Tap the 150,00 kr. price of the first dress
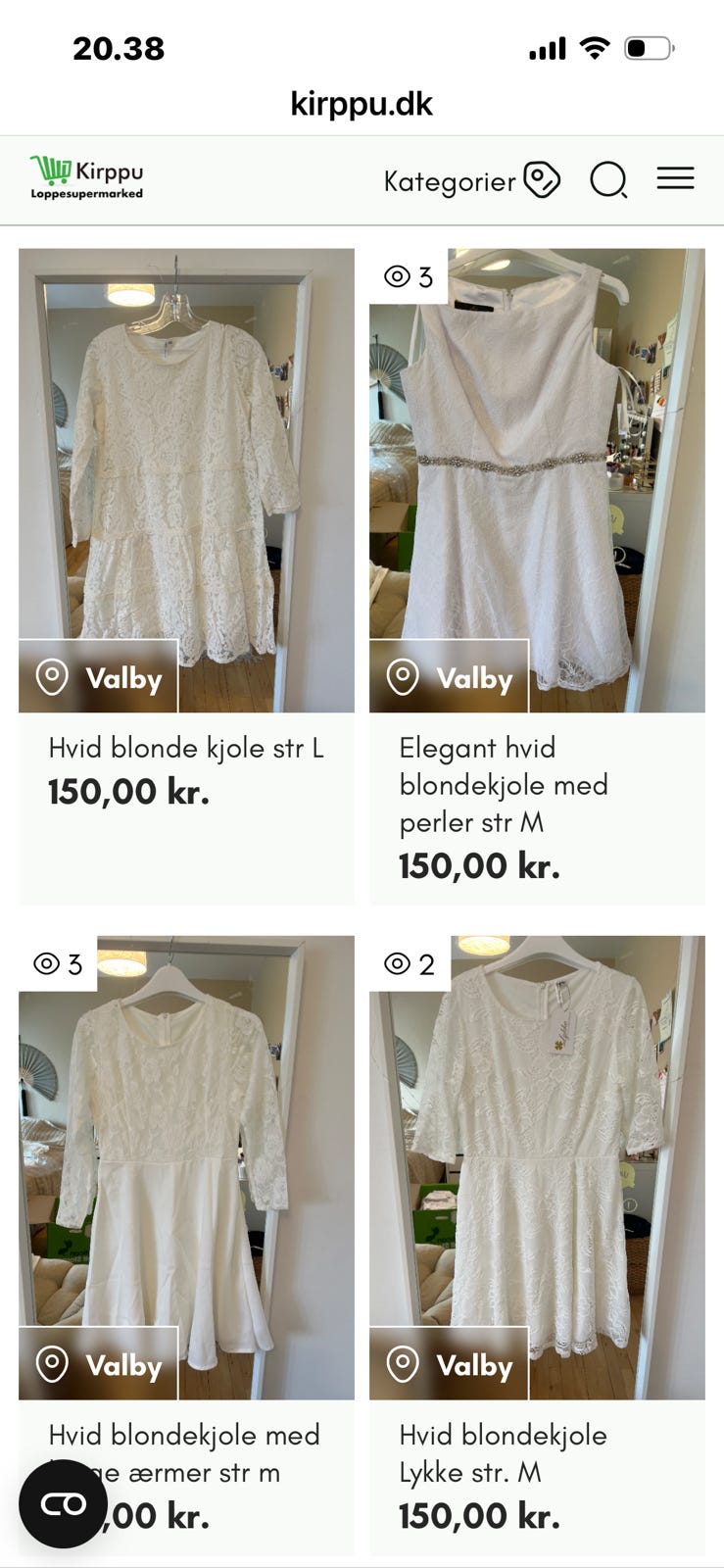724x1568 pixels. pos(129,791)
